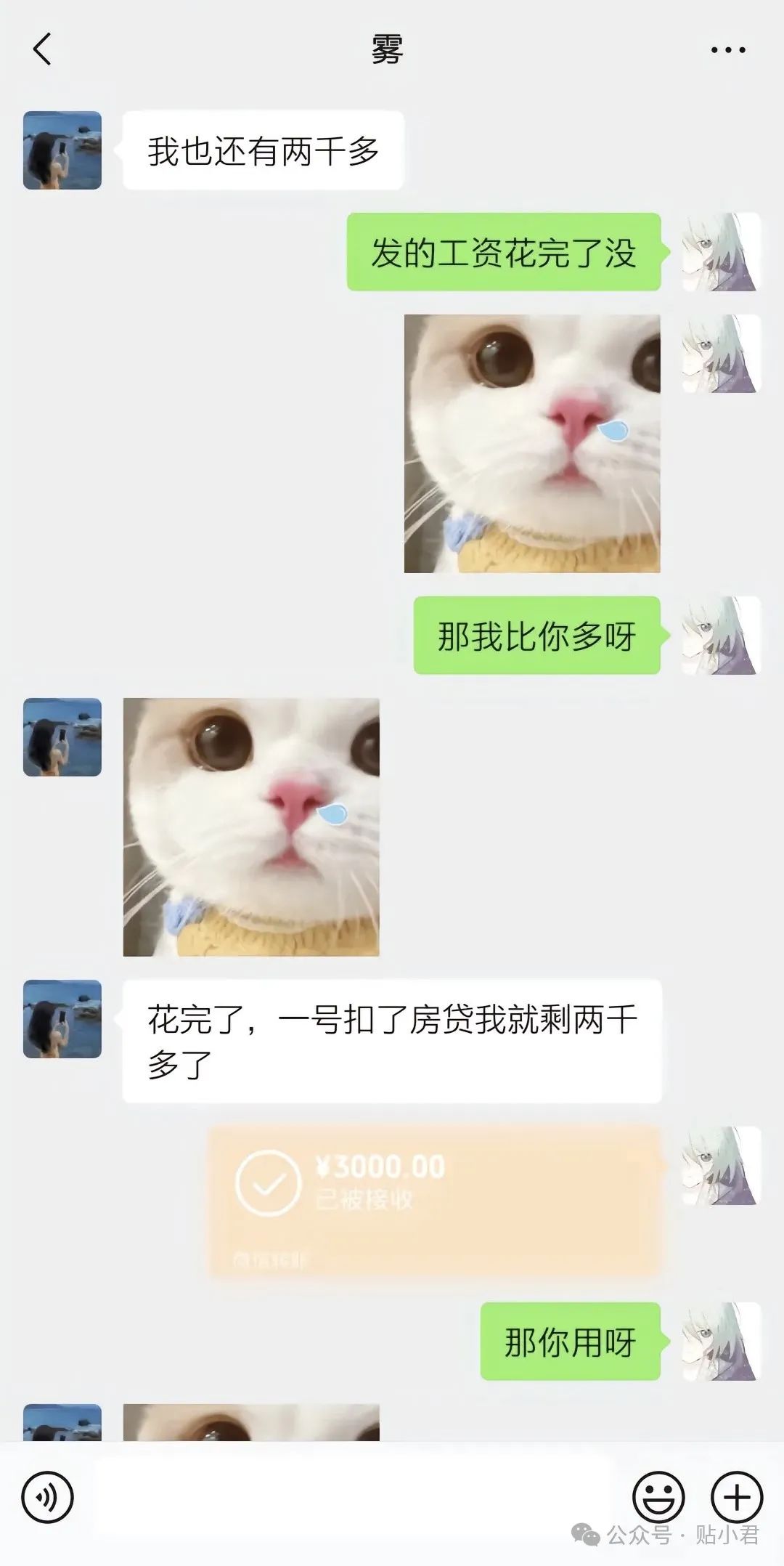The width and height of the screenshot is (784, 1566).
Task: Open the emoji sticker panel
Action: [658, 1497]
